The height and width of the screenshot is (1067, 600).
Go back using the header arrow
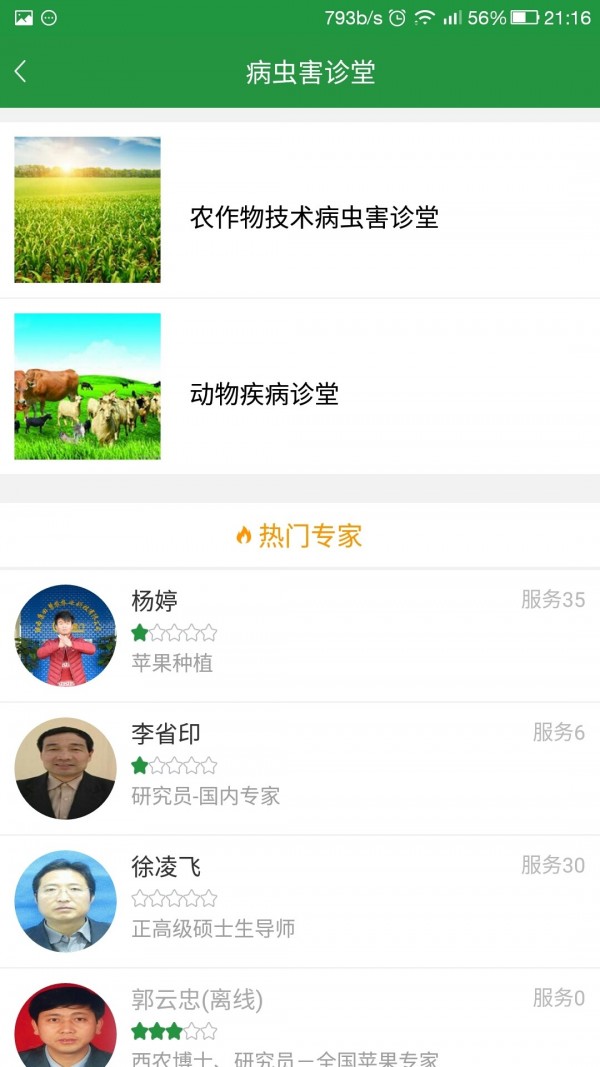pyautogui.click(x=20, y=71)
